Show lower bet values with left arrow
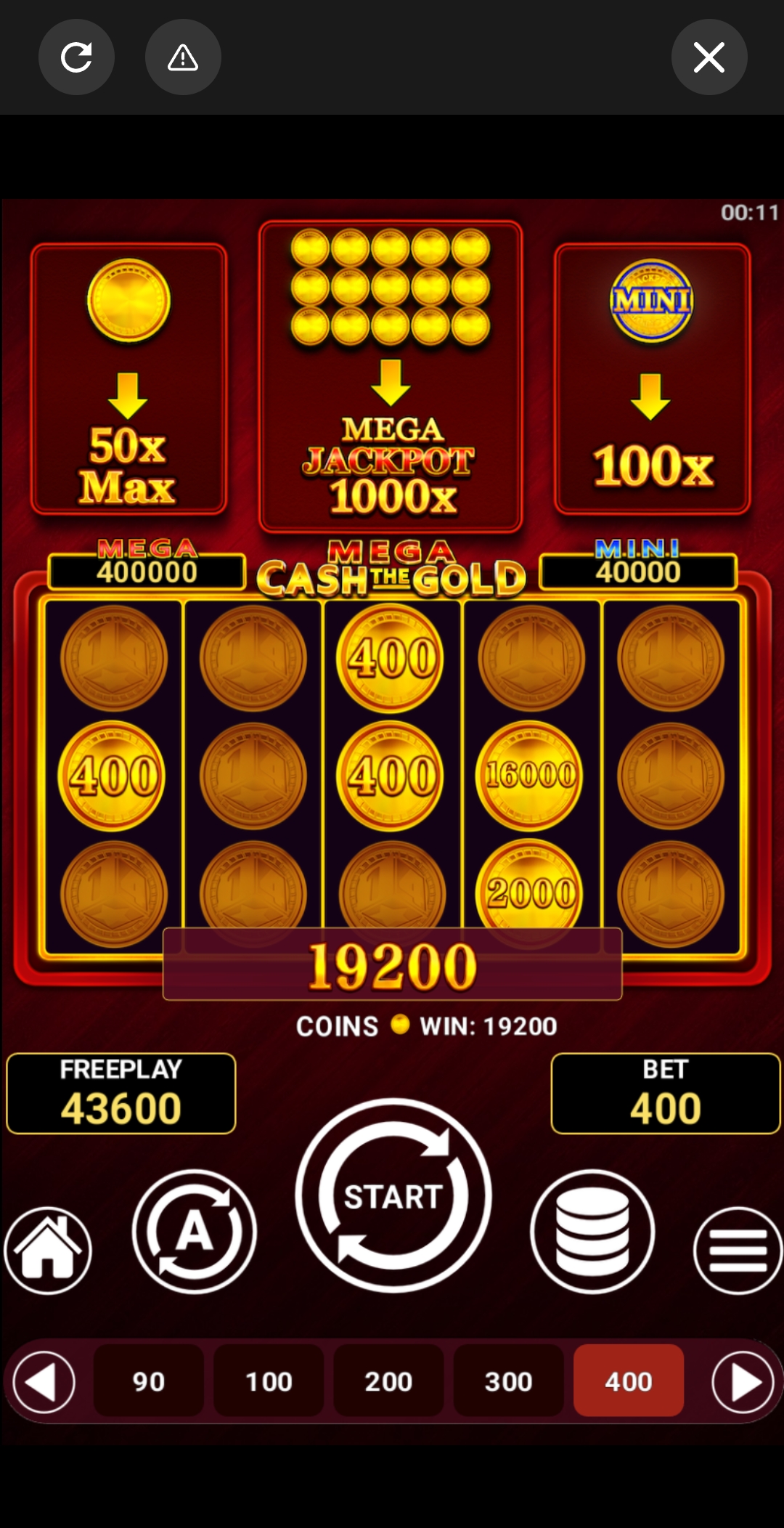 (x=44, y=1382)
